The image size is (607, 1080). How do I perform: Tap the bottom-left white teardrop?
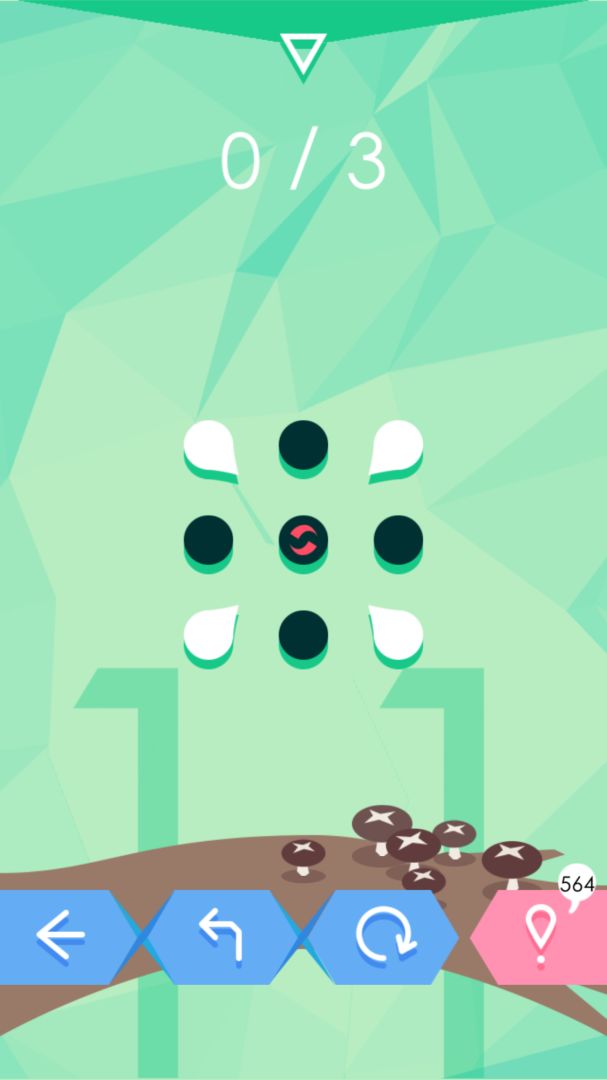point(210,633)
